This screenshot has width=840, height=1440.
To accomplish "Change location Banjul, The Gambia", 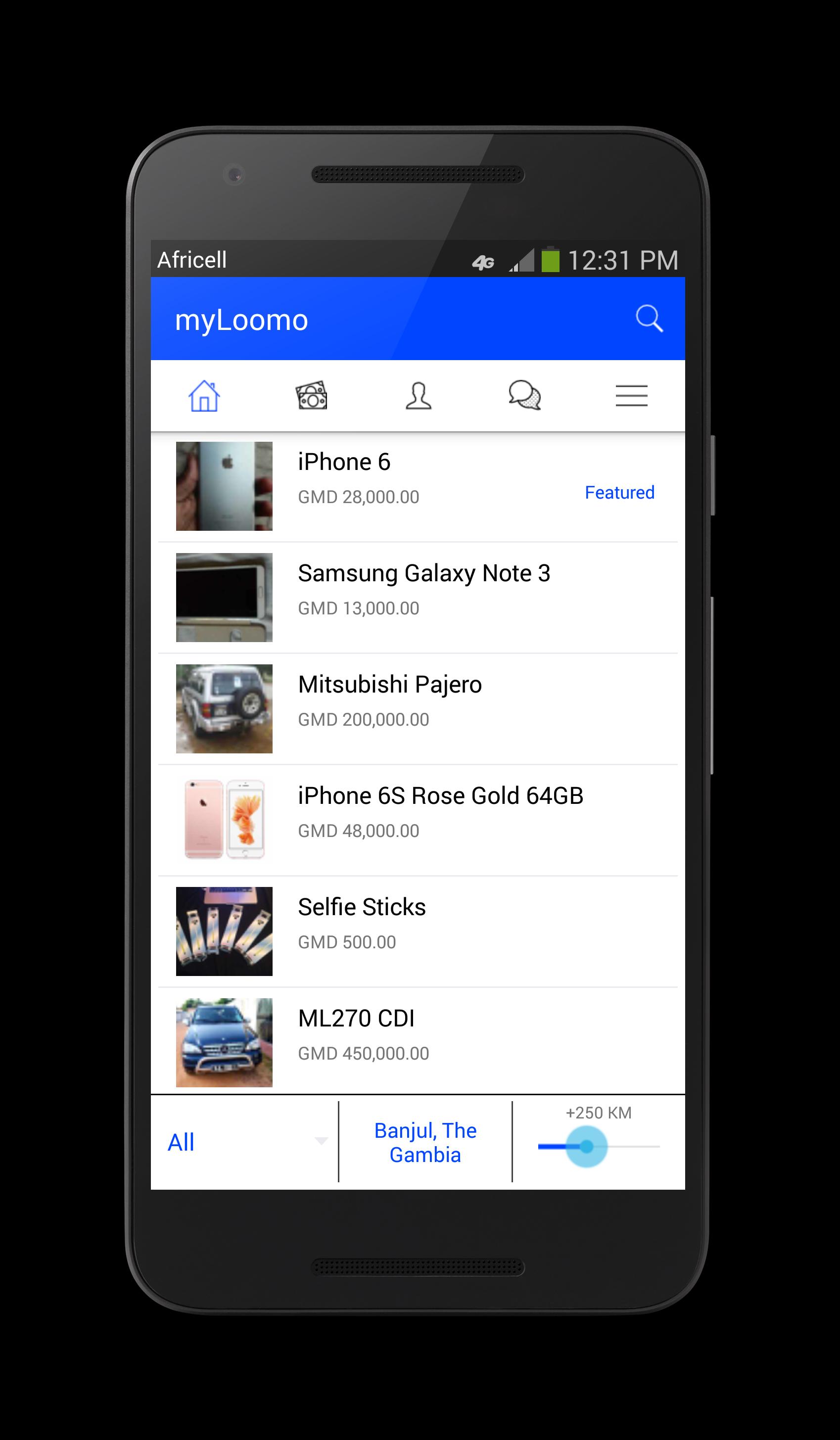I will pyautogui.click(x=425, y=1143).
